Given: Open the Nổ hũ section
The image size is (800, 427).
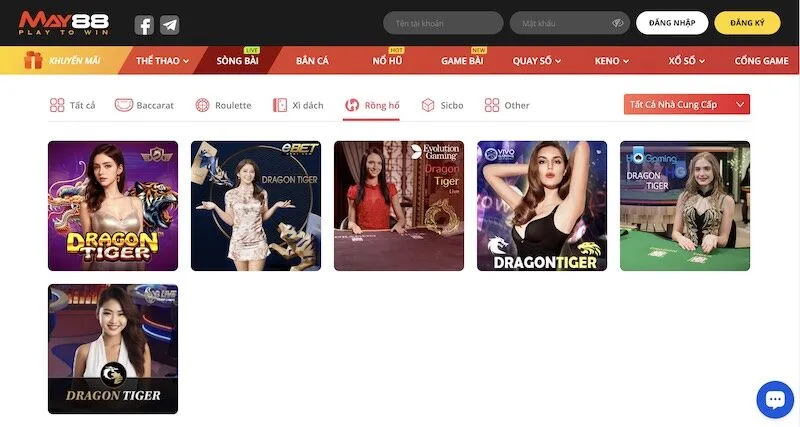Looking at the screenshot, I should click(x=387, y=61).
